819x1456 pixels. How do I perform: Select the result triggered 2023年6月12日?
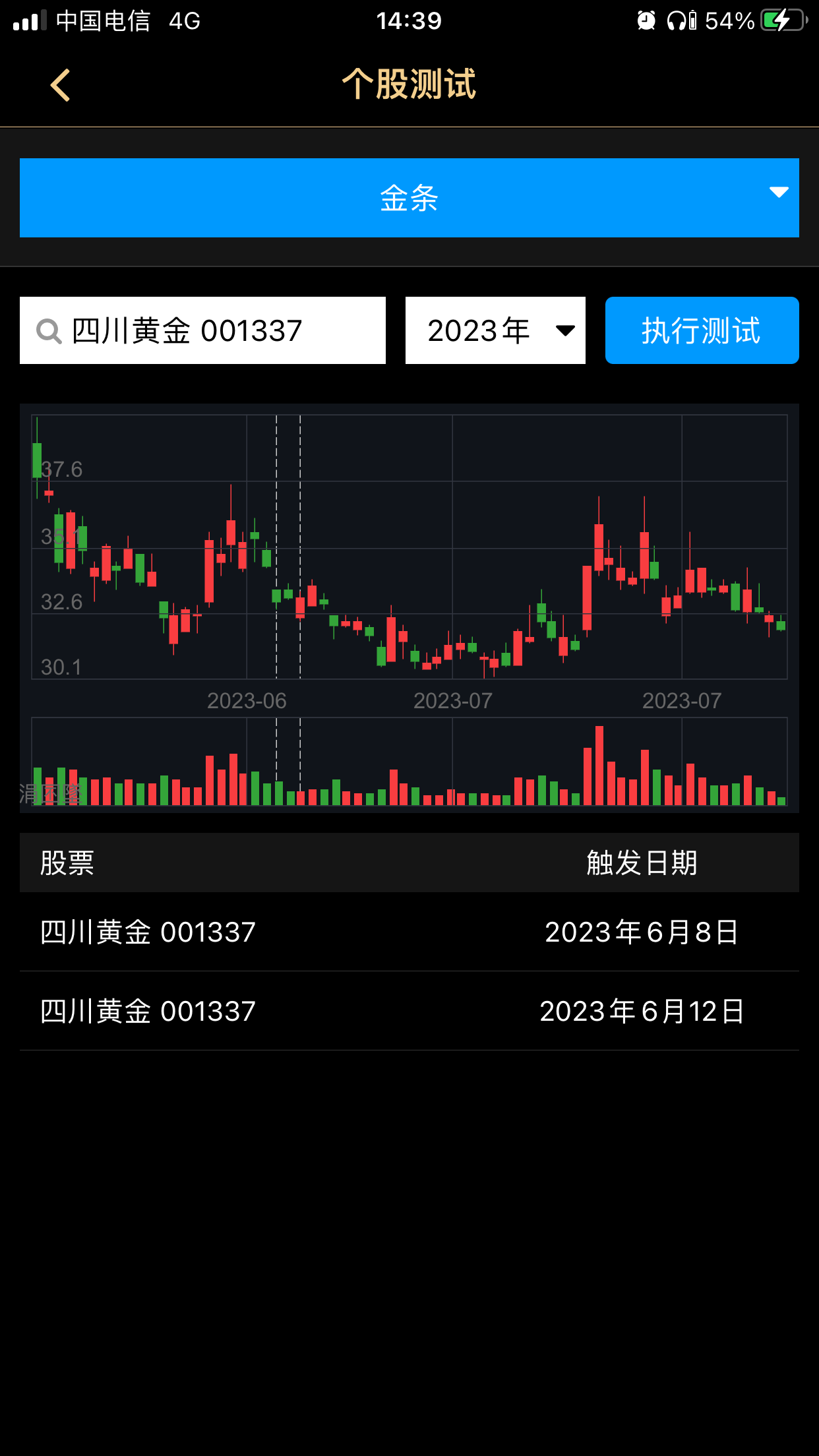pos(409,1011)
